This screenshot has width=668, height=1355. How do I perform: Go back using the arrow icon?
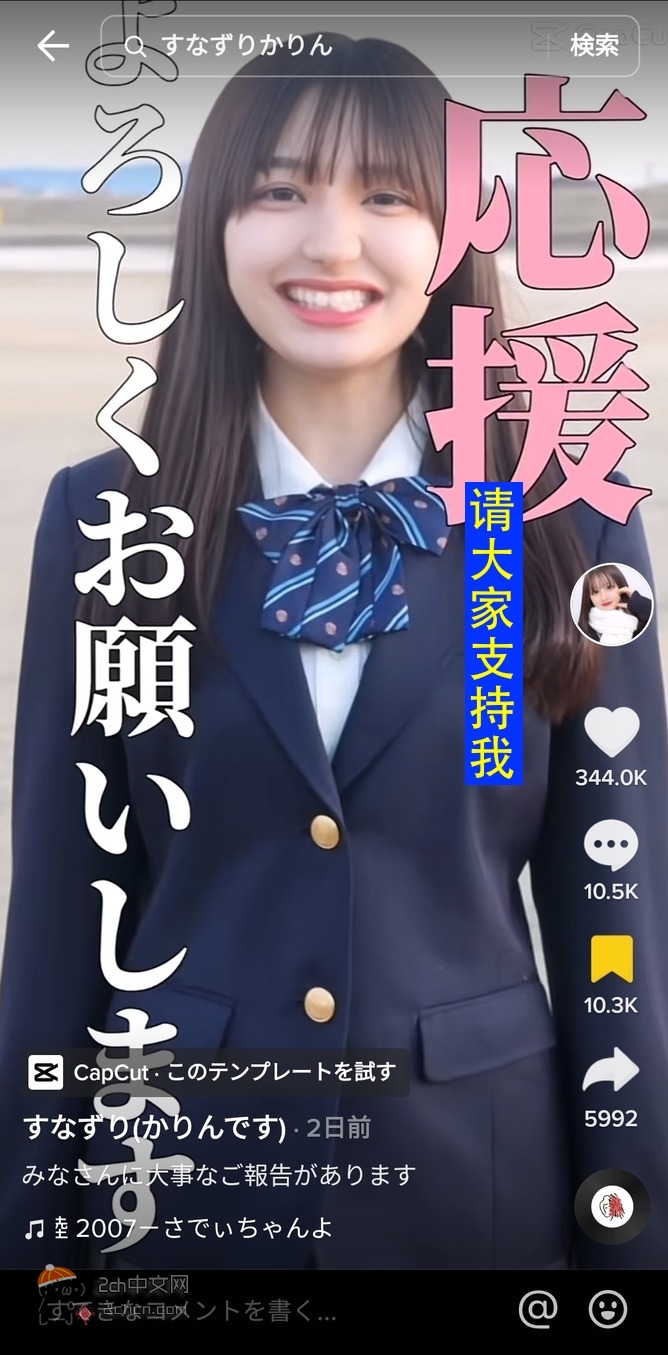pyautogui.click(x=52, y=46)
